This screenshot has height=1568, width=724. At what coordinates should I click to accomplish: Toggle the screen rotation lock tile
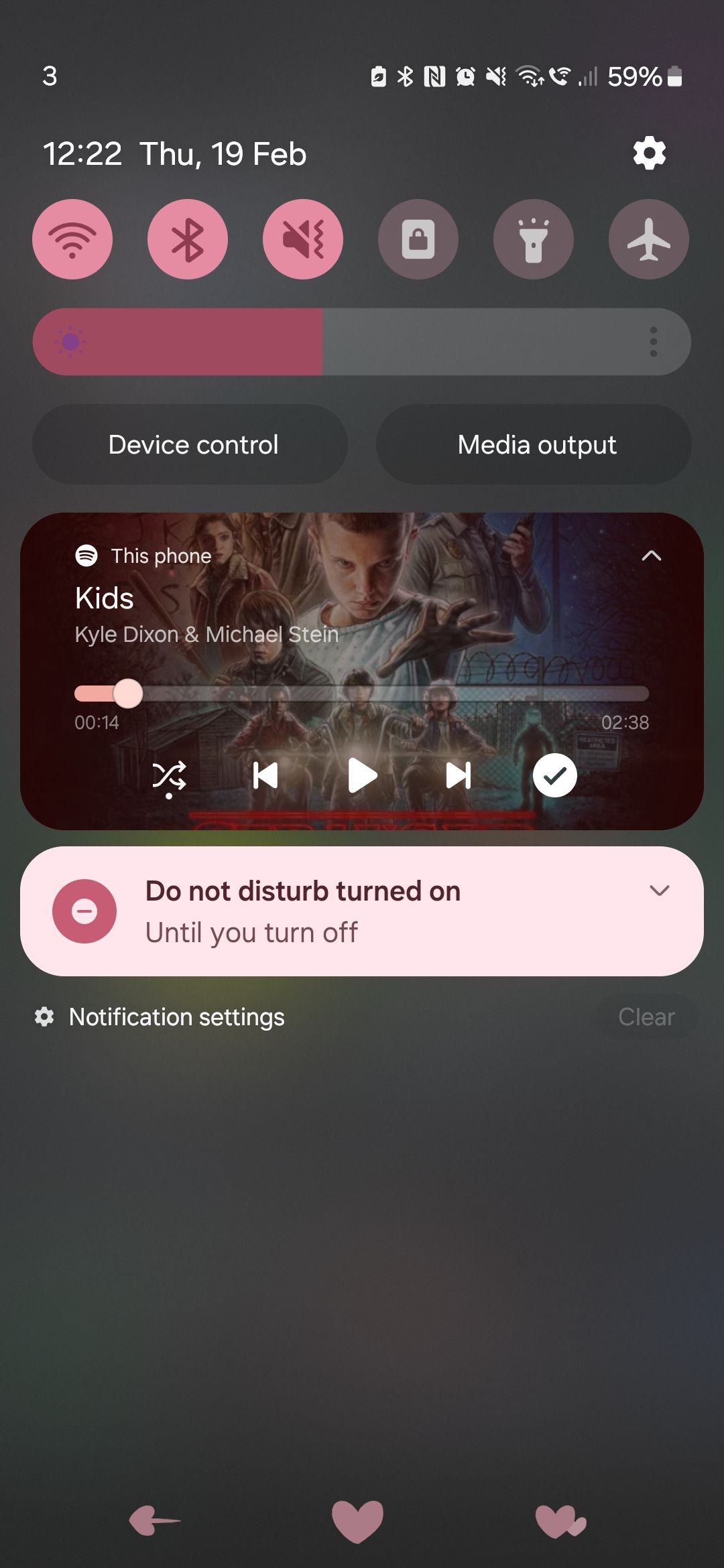tap(418, 239)
